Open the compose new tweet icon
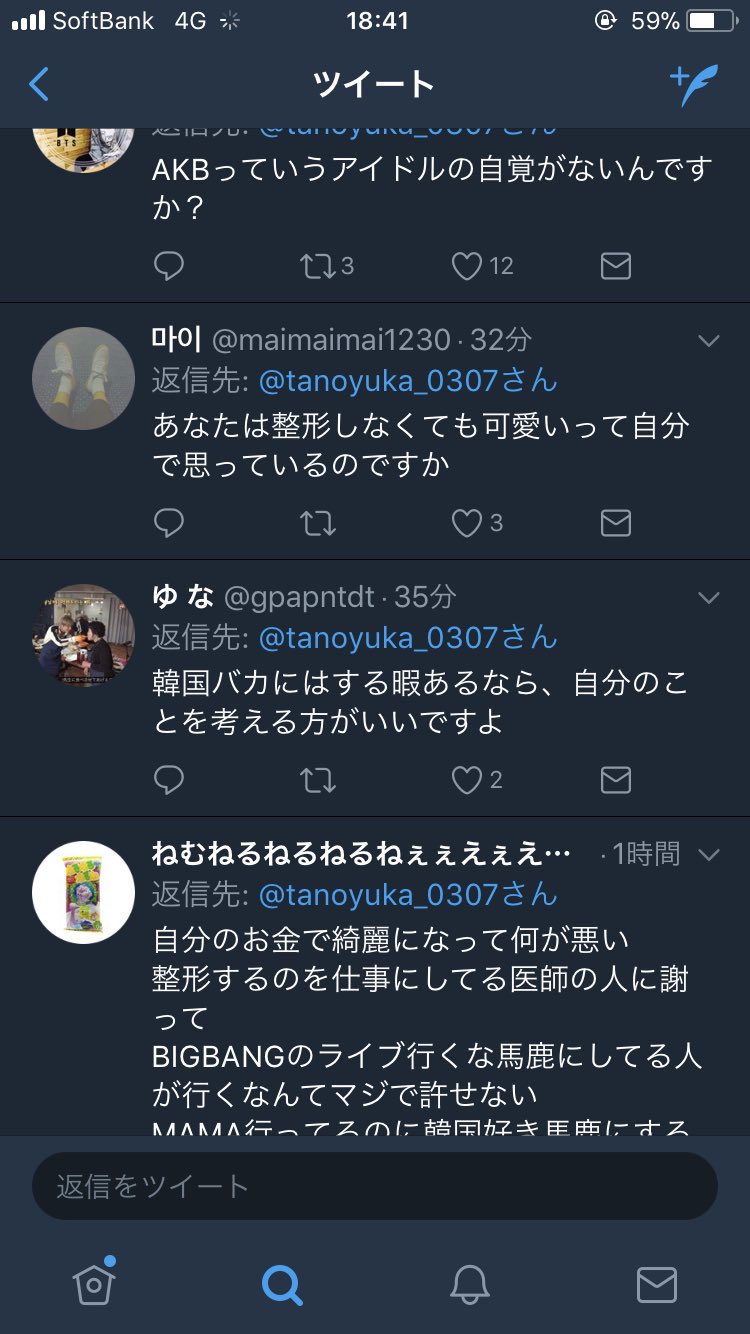Image resolution: width=750 pixels, height=1334 pixels. 694,84
